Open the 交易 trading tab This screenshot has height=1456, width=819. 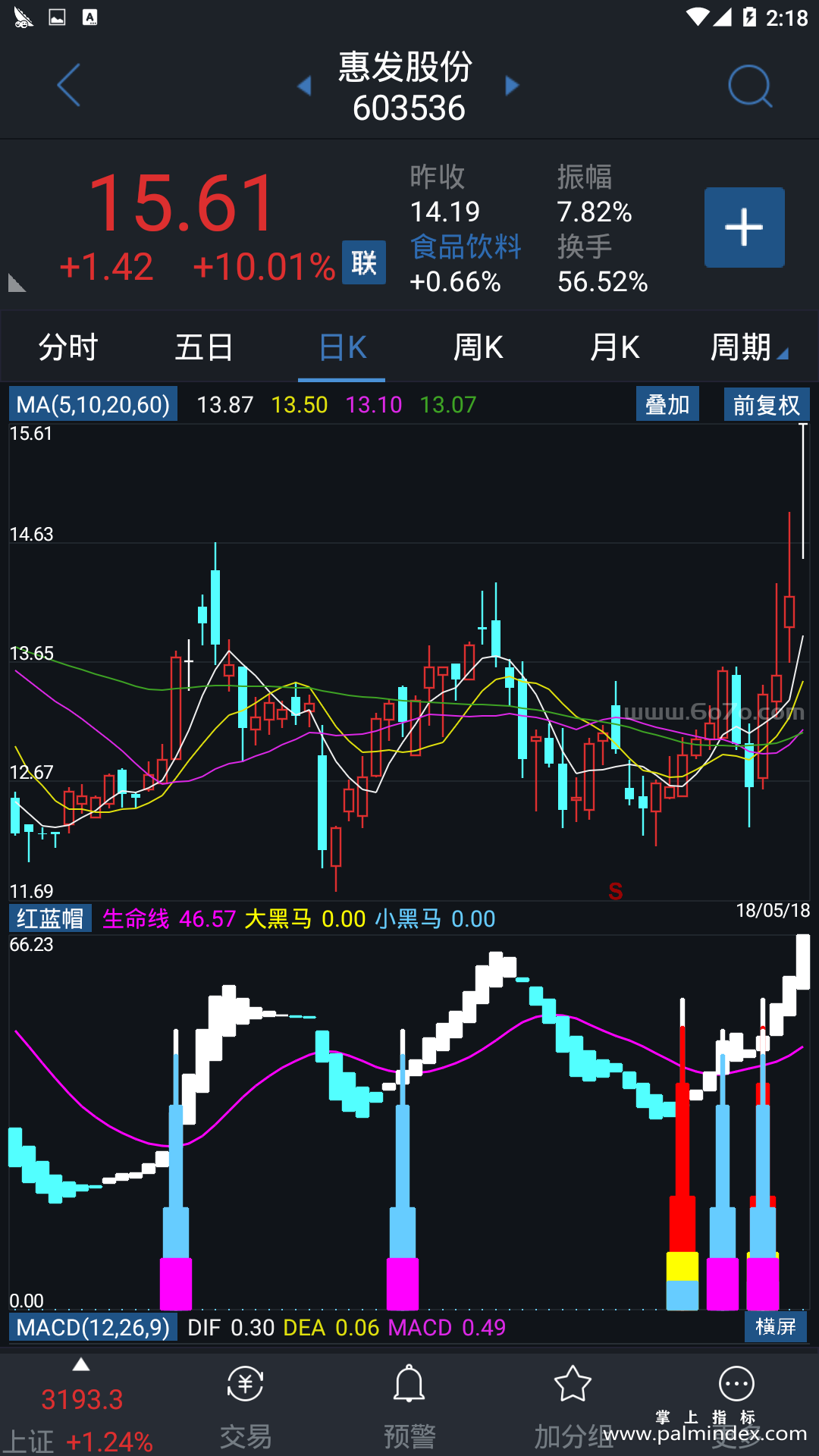[x=245, y=1407]
